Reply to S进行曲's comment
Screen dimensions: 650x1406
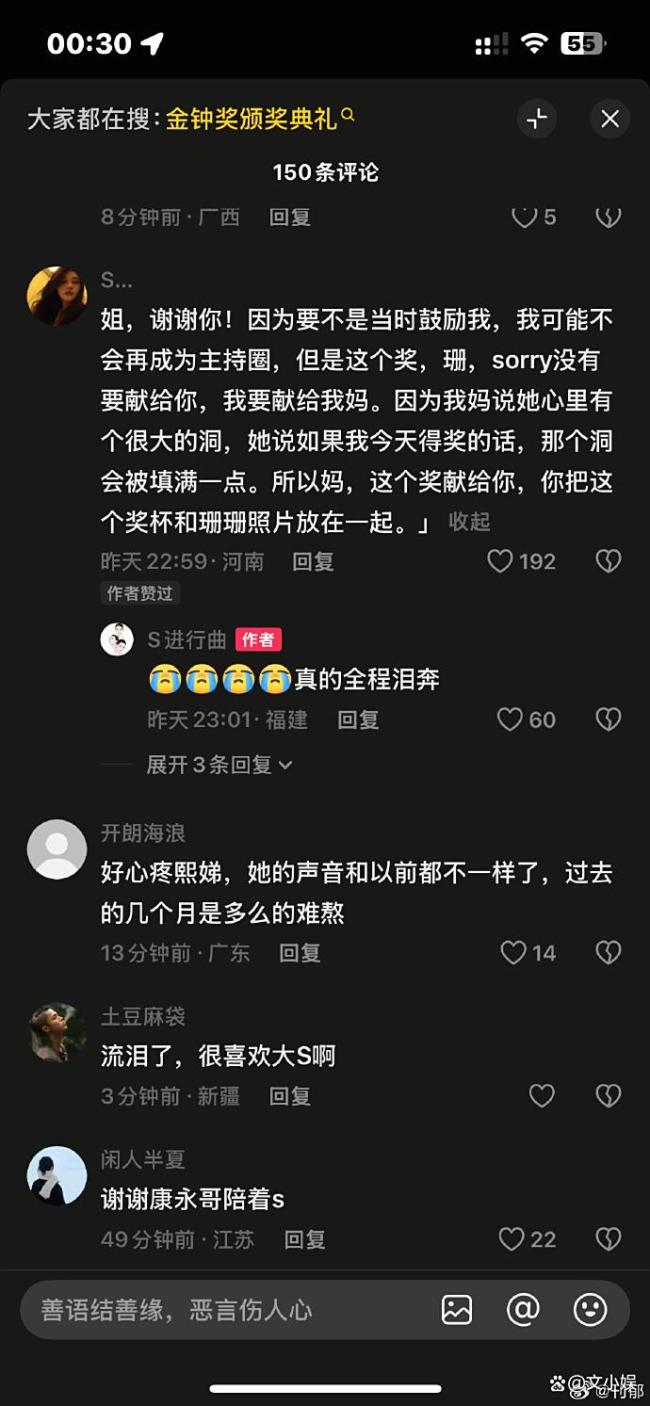[x=358, y=720]
